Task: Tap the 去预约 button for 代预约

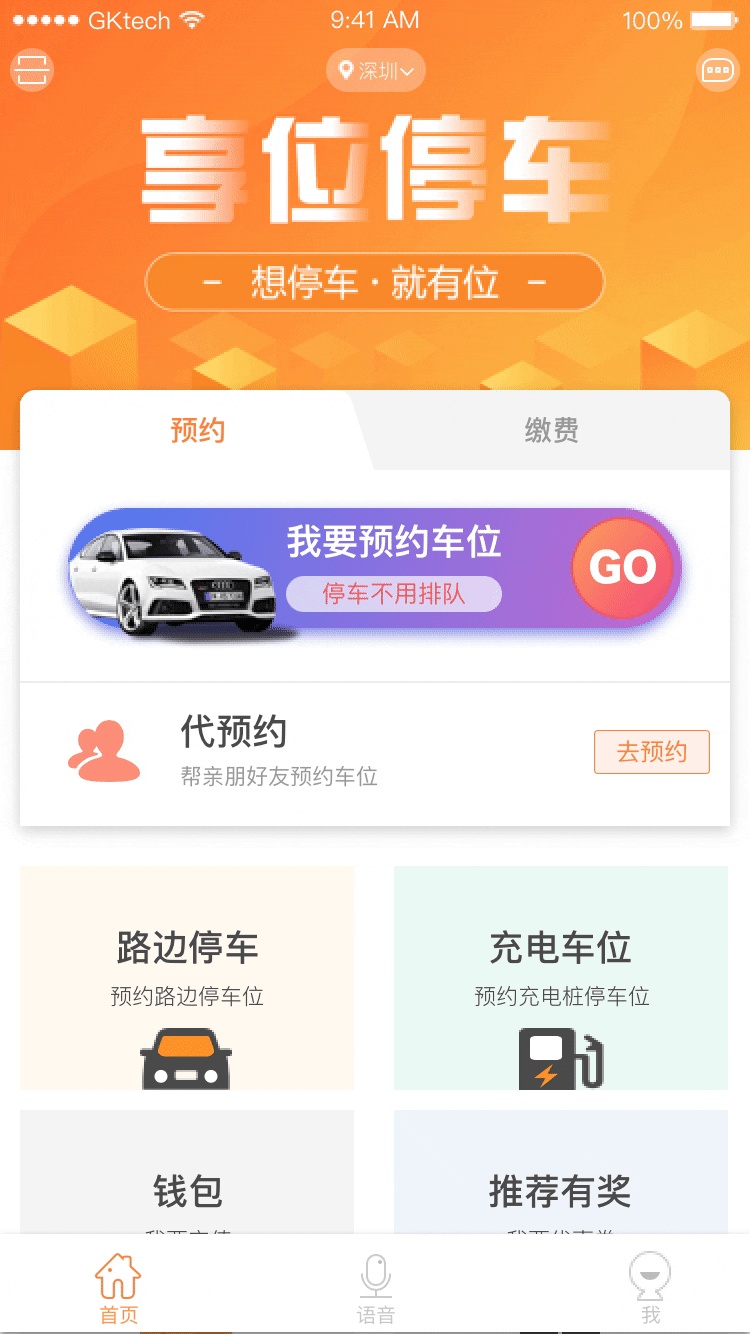Action: coord(652,752)
